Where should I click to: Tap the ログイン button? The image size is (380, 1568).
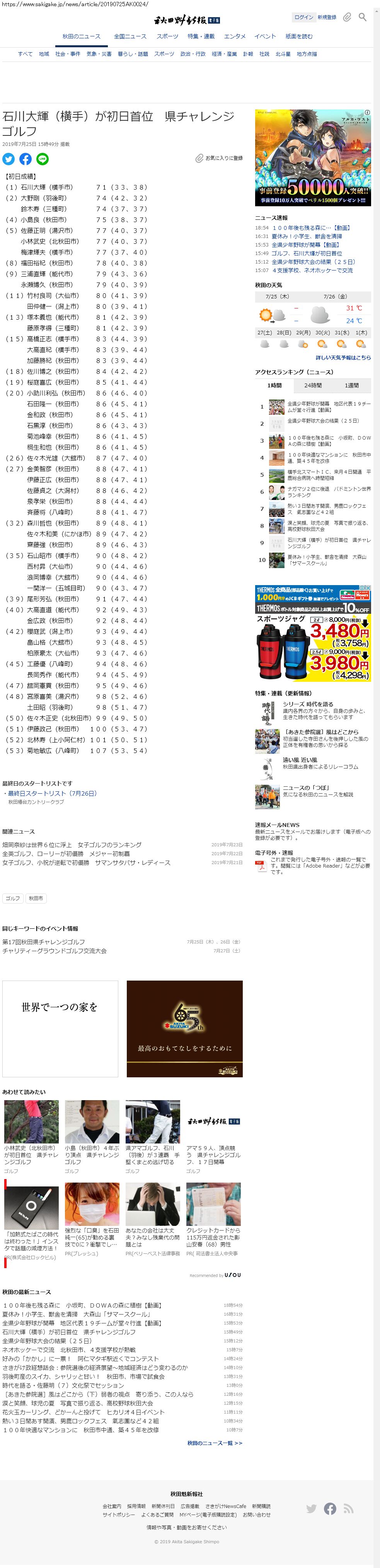[303, 17]
